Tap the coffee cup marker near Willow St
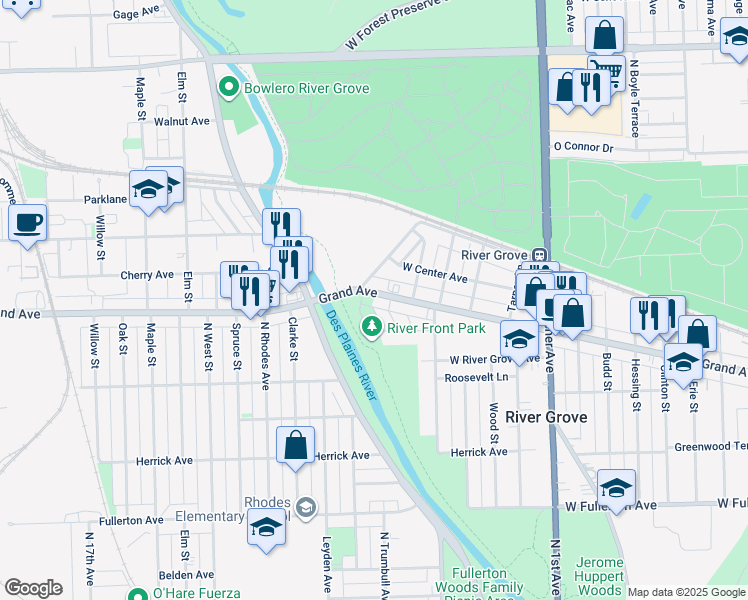This screenshot has height=600, width=748. pyautogui.click(x=28, y=226)
